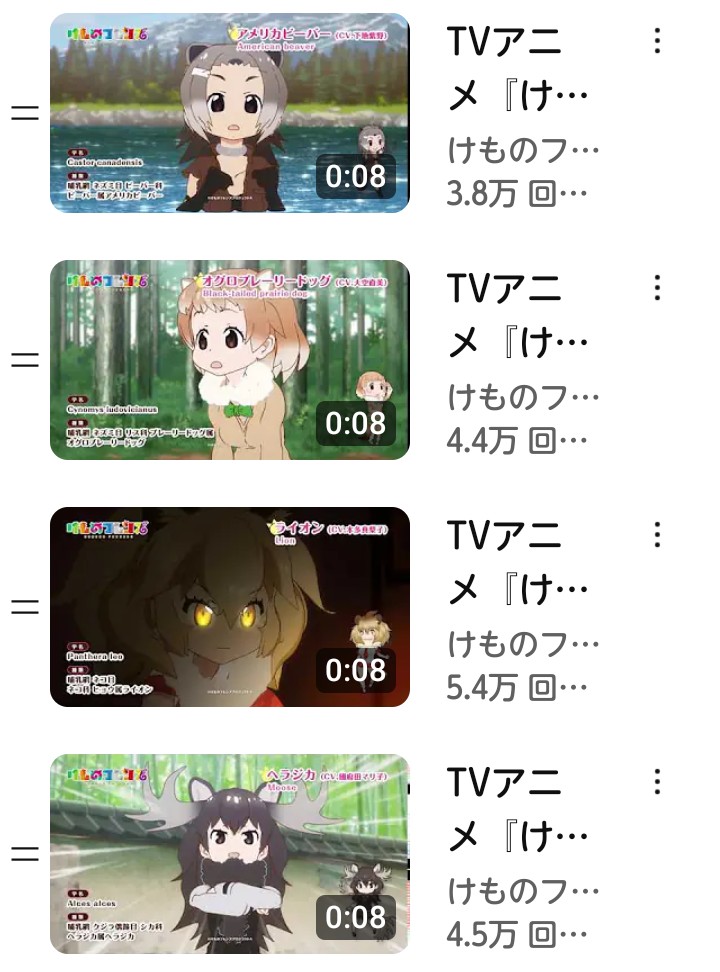Open the video title with 4.5万 views
Viewport: 720px width, 972px height.
[x=520, y=810]
